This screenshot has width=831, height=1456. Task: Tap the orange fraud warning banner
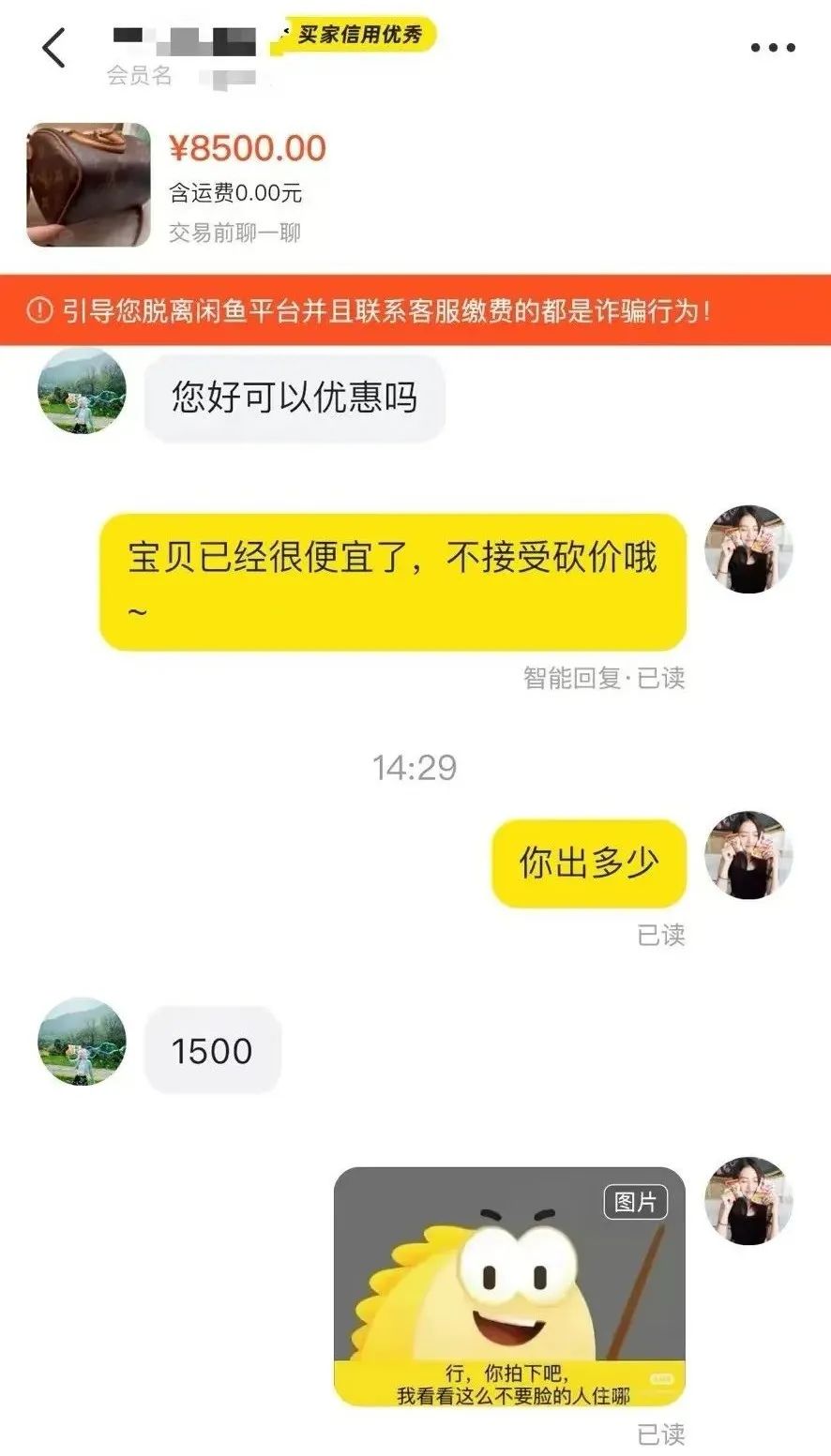pos(415,310)
